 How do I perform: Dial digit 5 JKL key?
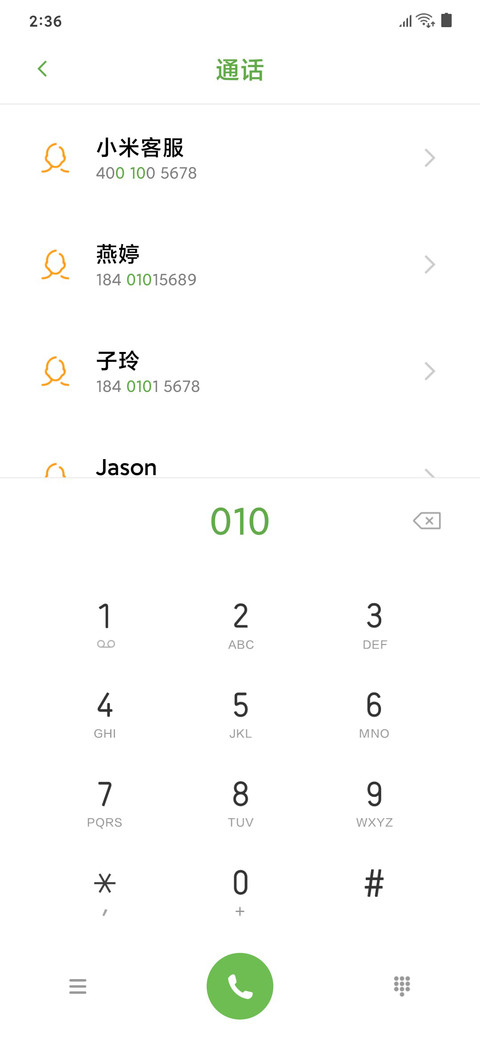point(240,714)
